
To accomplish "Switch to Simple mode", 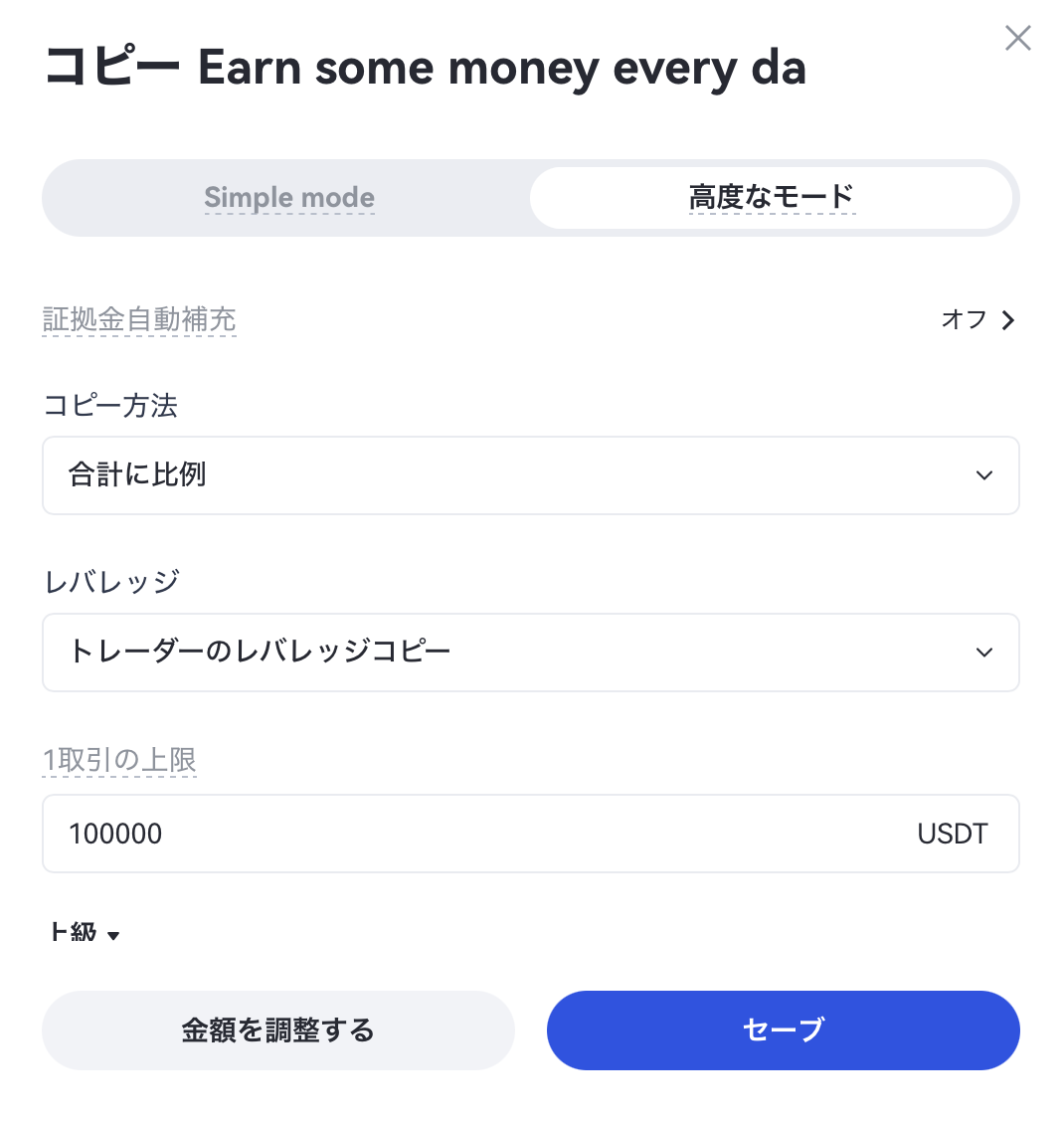I will pyautogui.click(x=289, y=198).
